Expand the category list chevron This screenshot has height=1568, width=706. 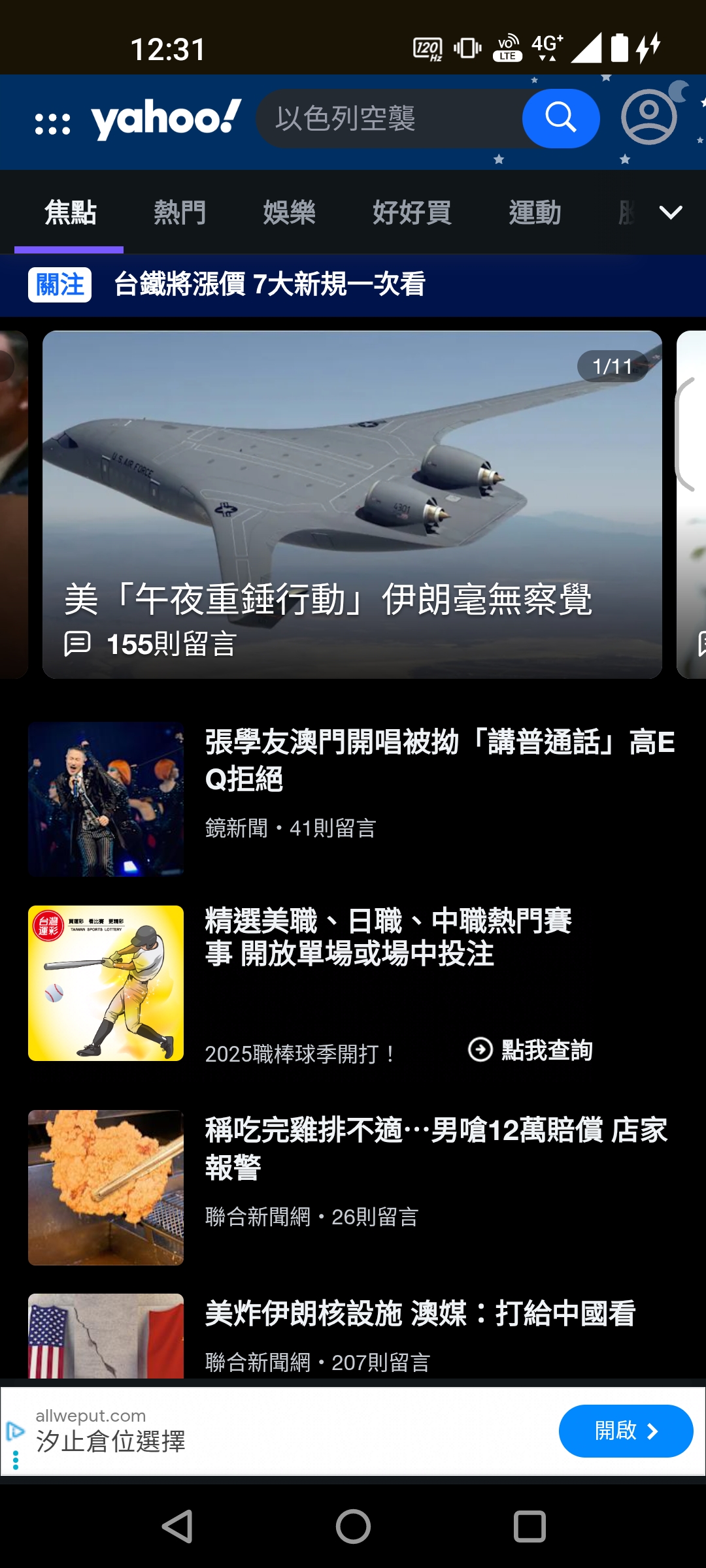point(671,212)
